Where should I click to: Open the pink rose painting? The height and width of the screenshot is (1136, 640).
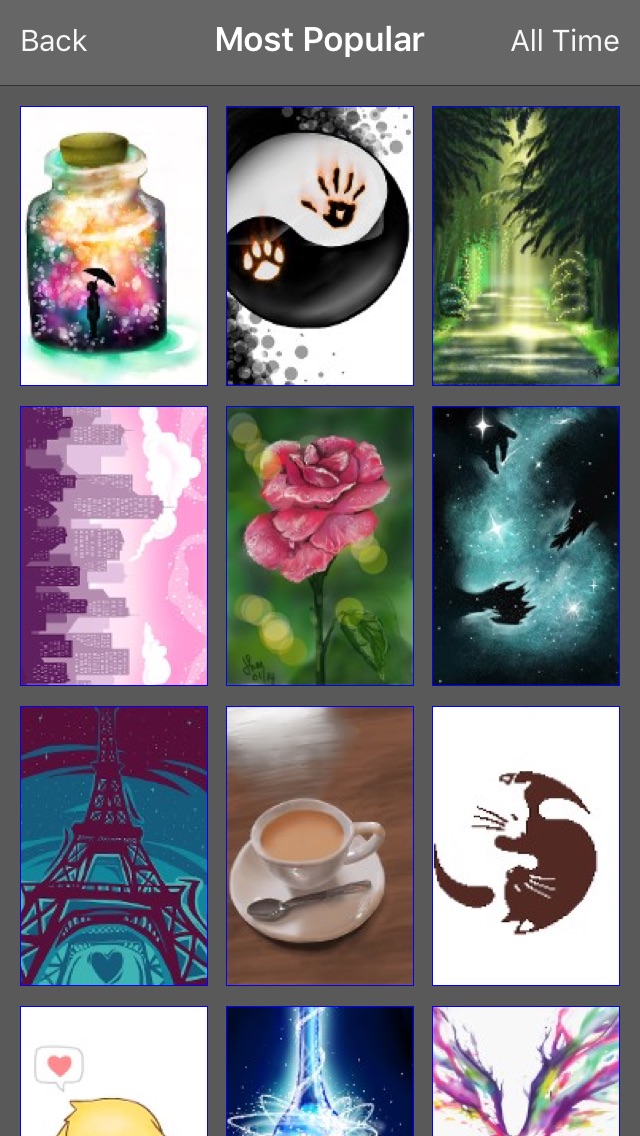coord(320,546)
